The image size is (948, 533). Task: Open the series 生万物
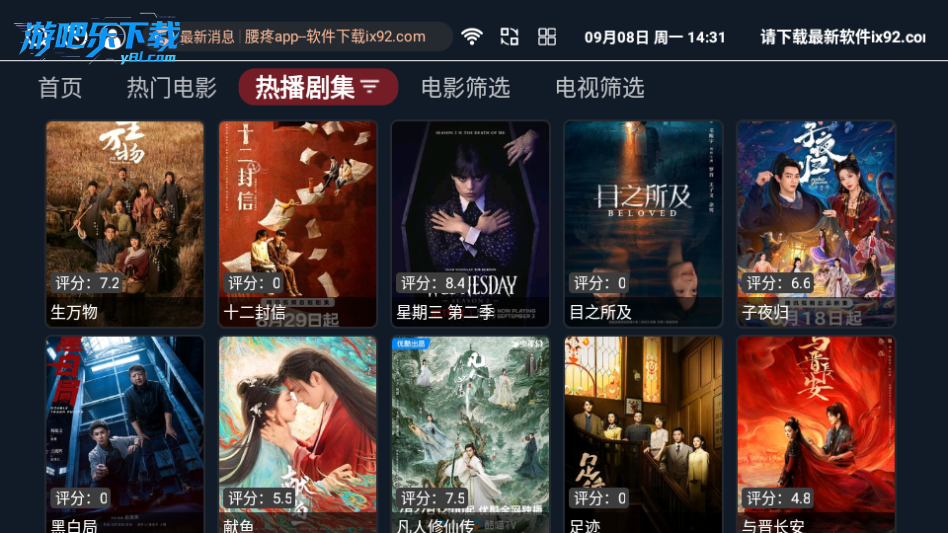pyautogui.click(x=125, y=223)
